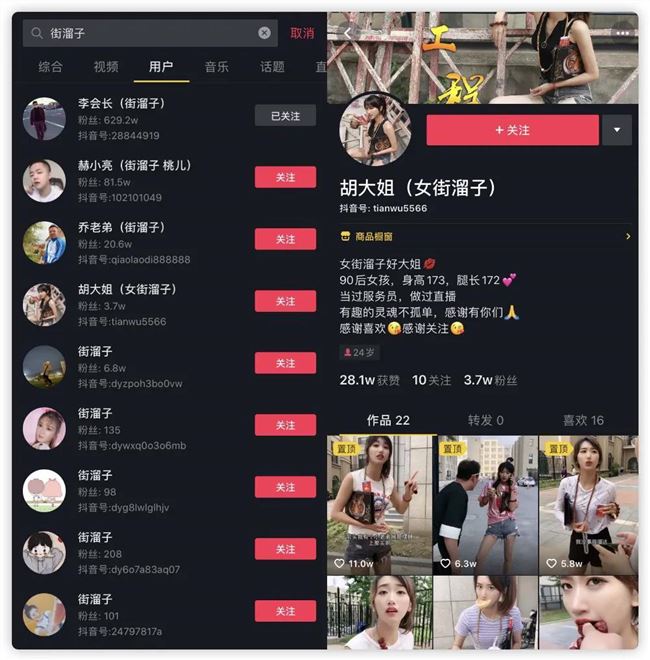The image size is (650, 660).
Task: Play the pinned video with 11.0w likes
Action: click(x=379, y=505)
